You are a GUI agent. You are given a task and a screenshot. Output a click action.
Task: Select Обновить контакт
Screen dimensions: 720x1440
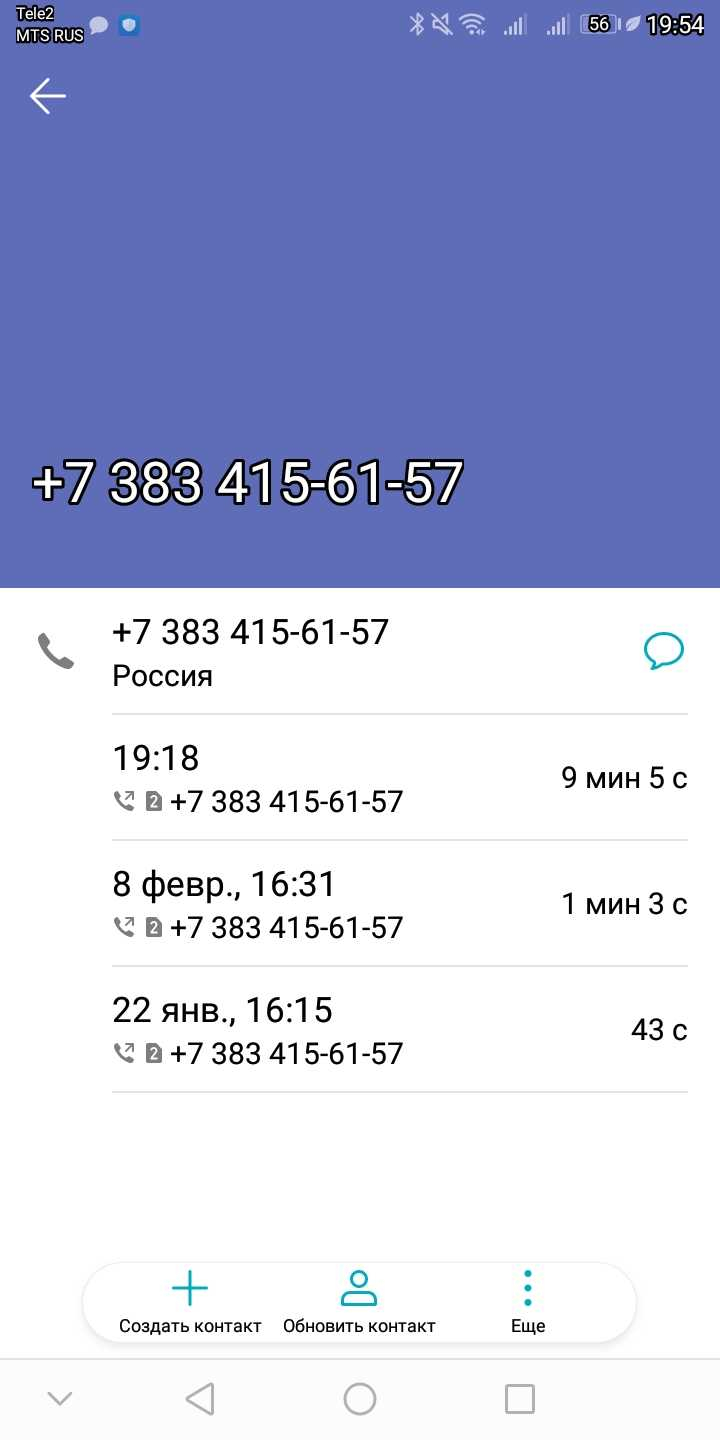pos(359,1302)
